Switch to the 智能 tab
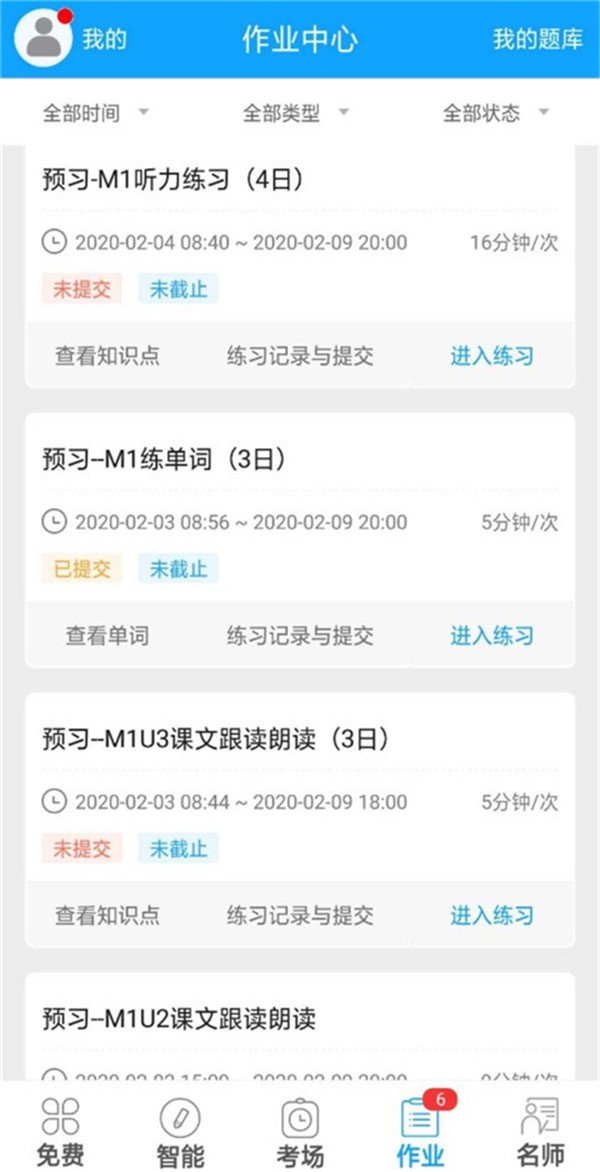This screenshot has height=1172, width=600. coord(180,1132)
